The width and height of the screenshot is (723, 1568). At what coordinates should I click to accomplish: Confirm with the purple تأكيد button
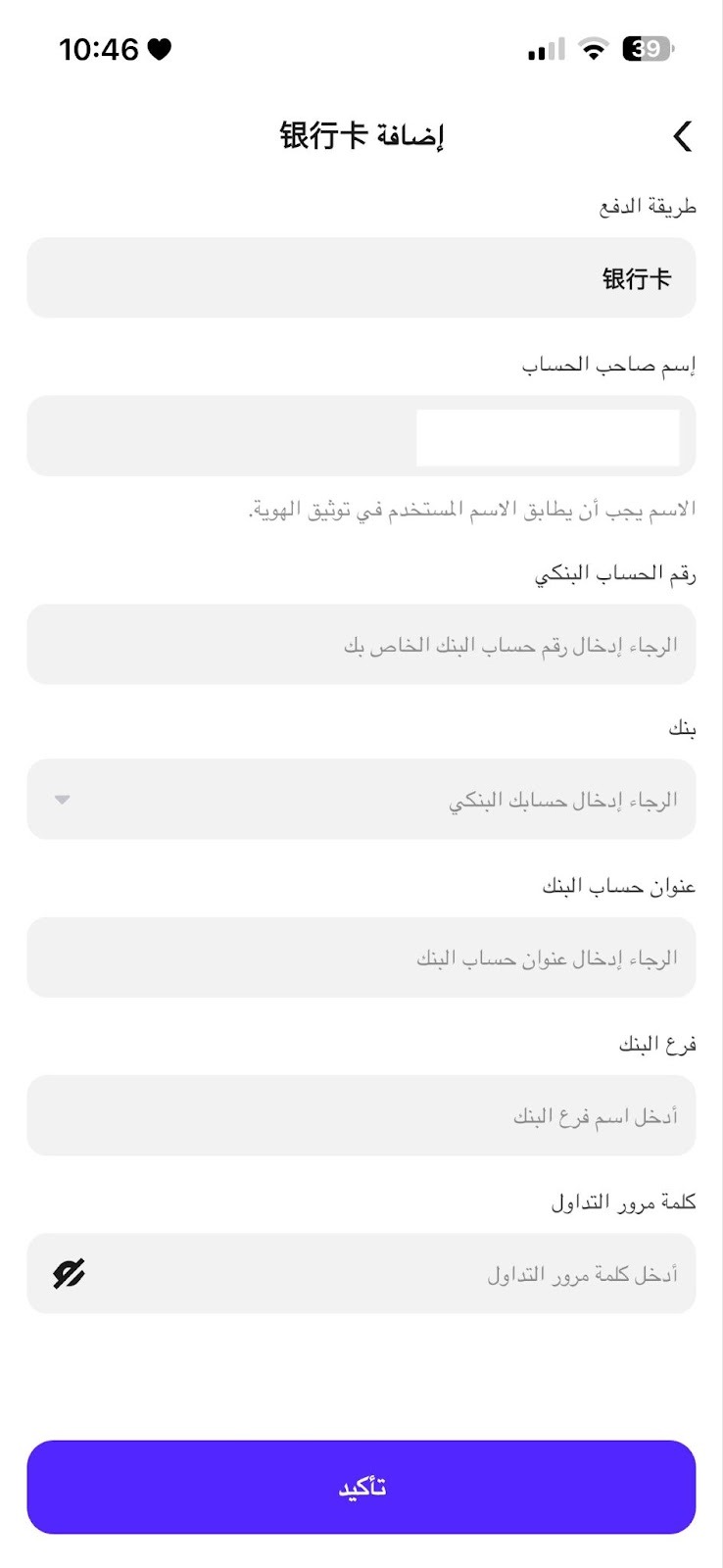pos(361,1487)
